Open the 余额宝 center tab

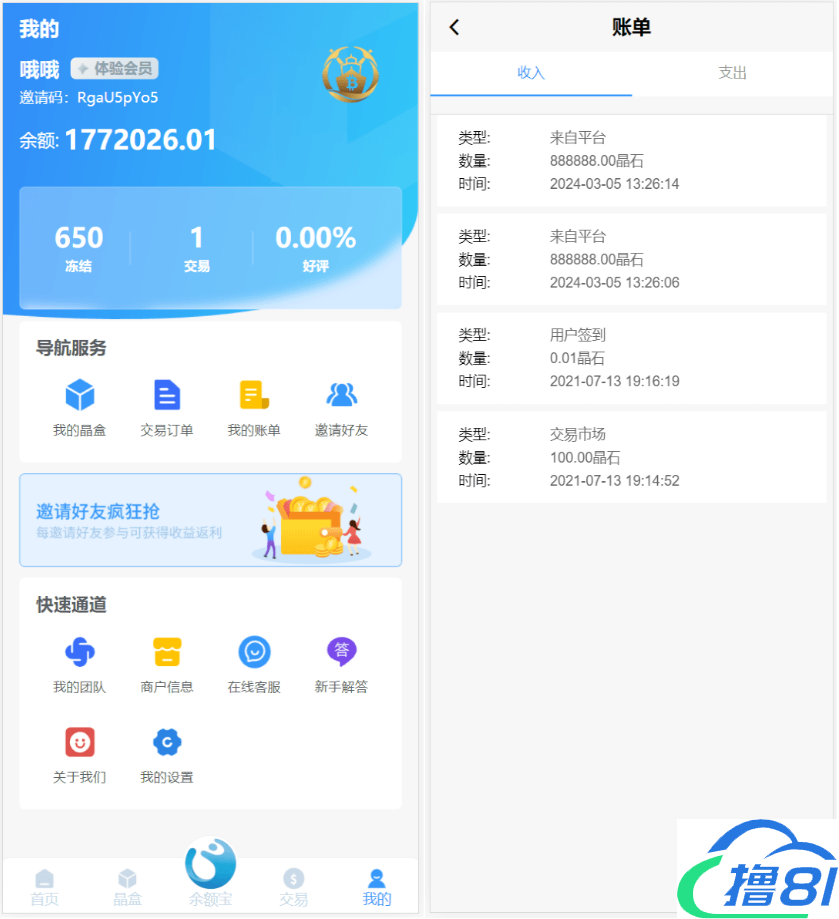point(210,872)
